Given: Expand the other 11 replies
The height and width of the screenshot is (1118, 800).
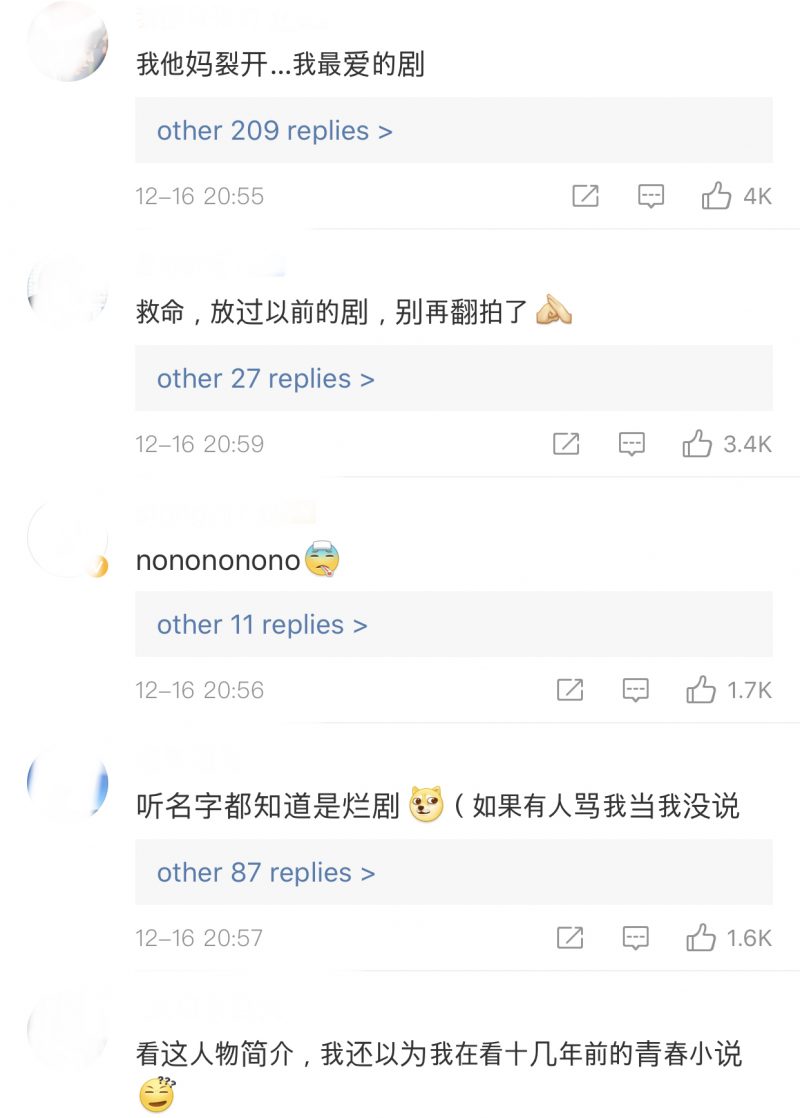Looking at the screenshot, I should [262, 625].
